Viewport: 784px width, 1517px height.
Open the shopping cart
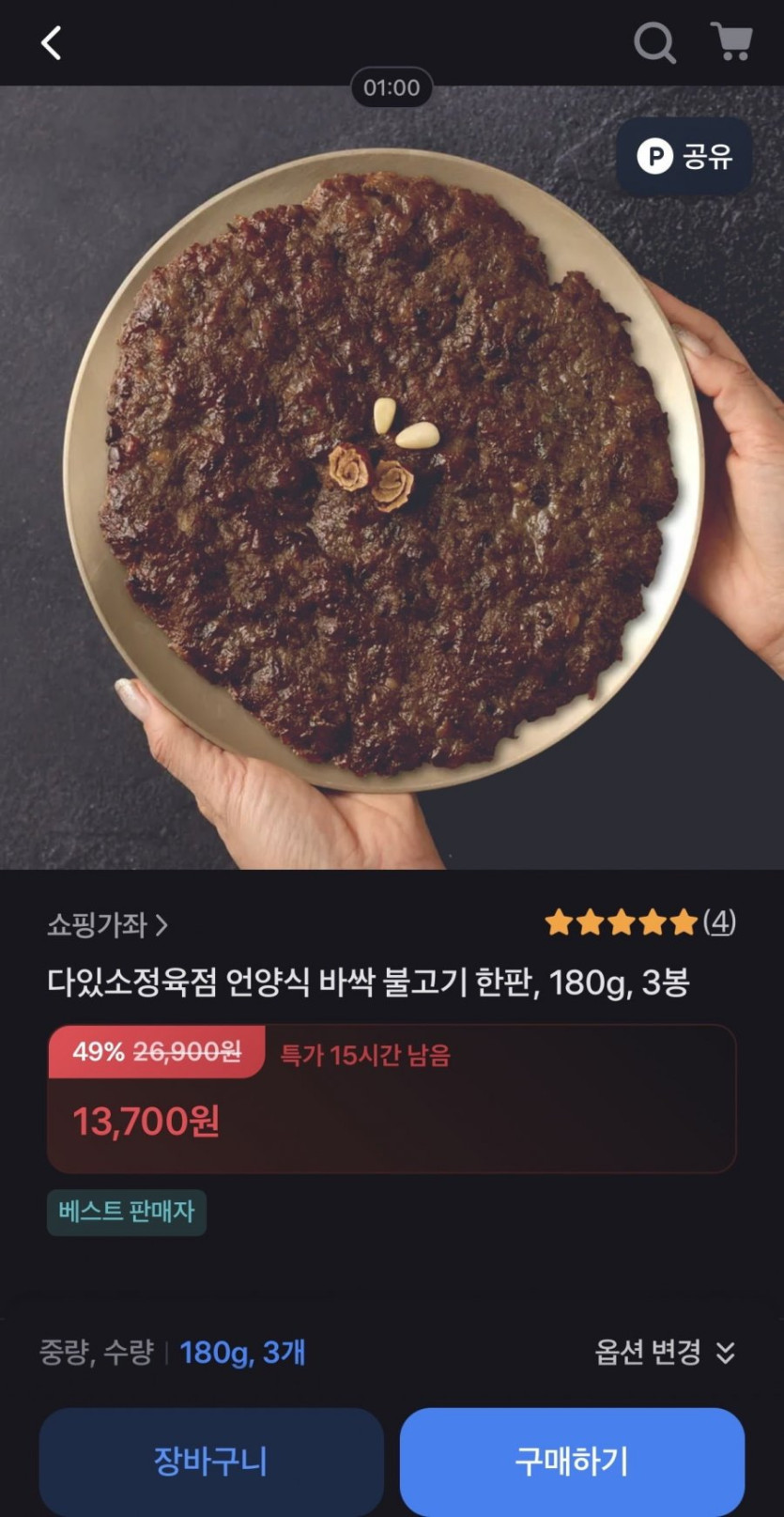click(x=731, y=42)
